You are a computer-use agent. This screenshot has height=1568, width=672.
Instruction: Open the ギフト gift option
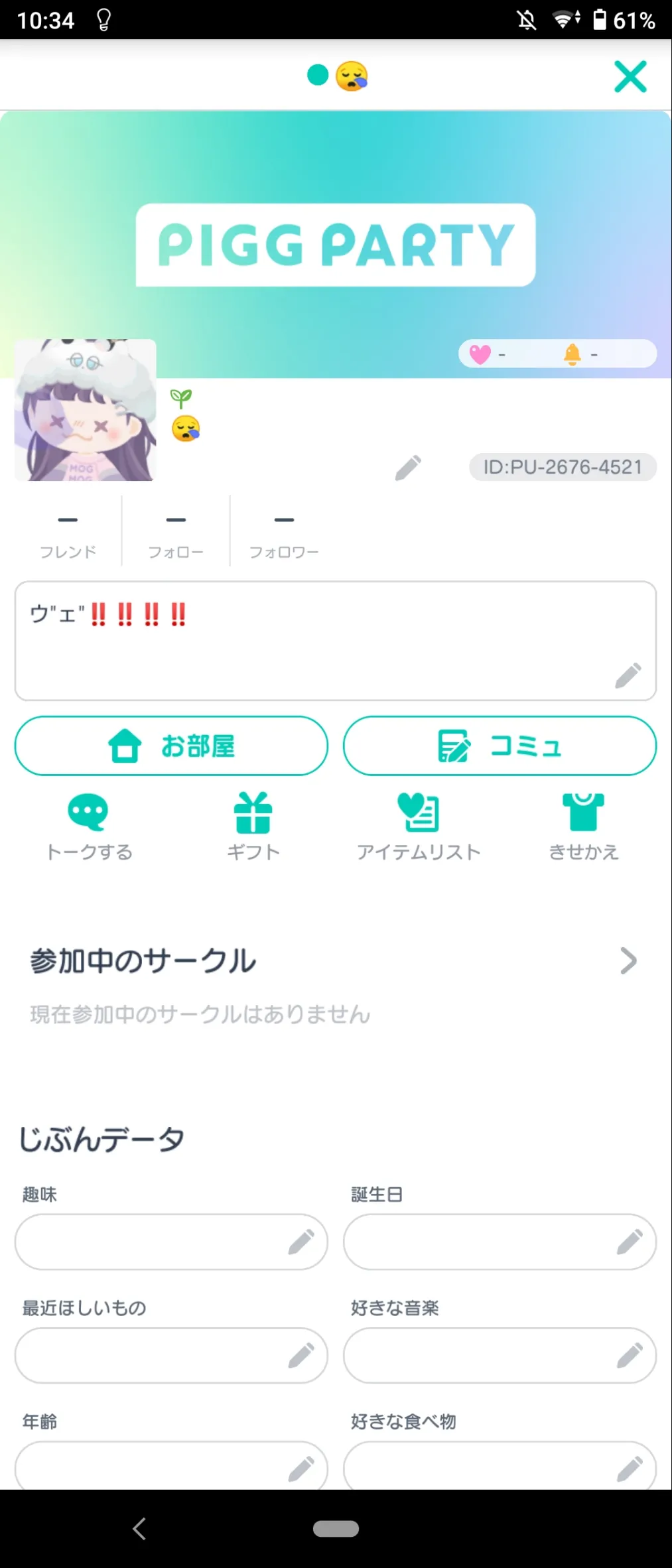point(253,826)
